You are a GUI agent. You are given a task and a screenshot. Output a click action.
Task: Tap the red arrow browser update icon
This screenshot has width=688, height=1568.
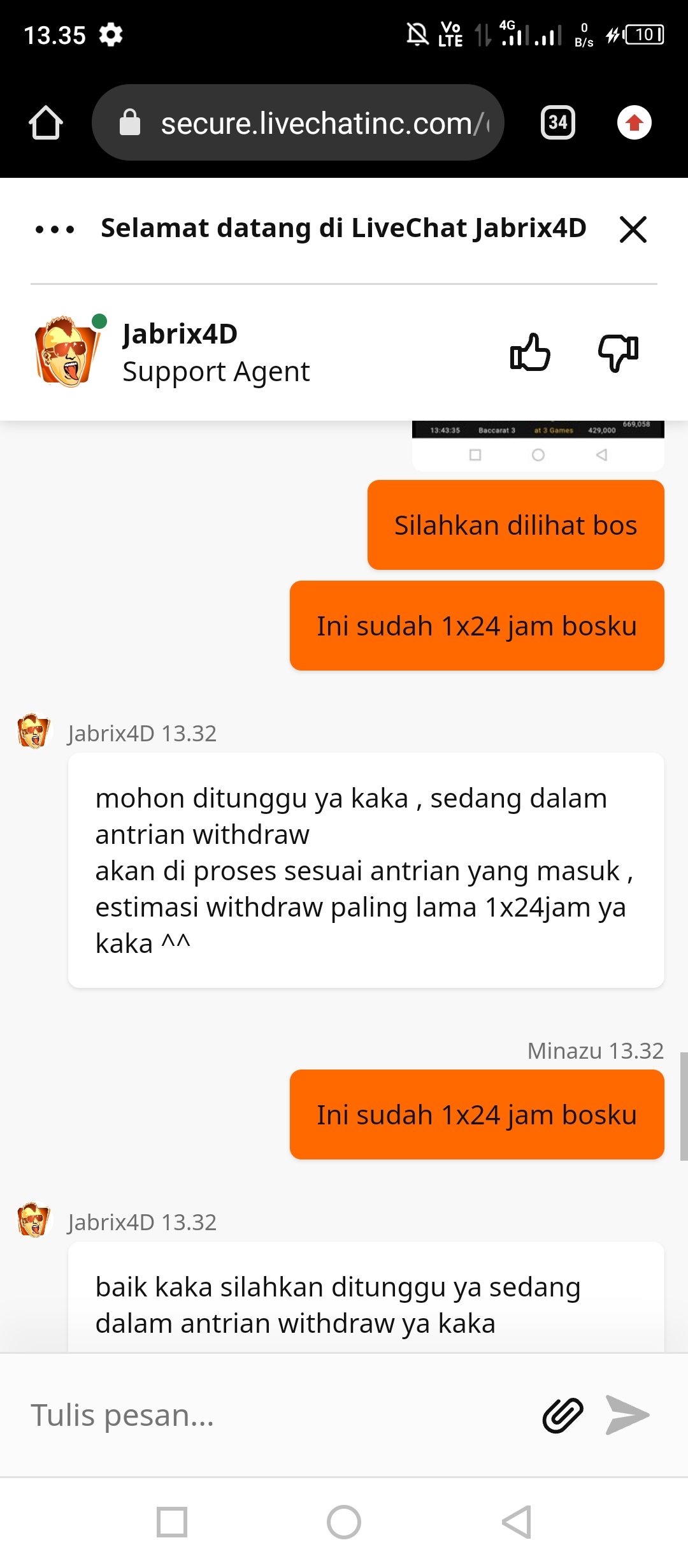(634, 122)
